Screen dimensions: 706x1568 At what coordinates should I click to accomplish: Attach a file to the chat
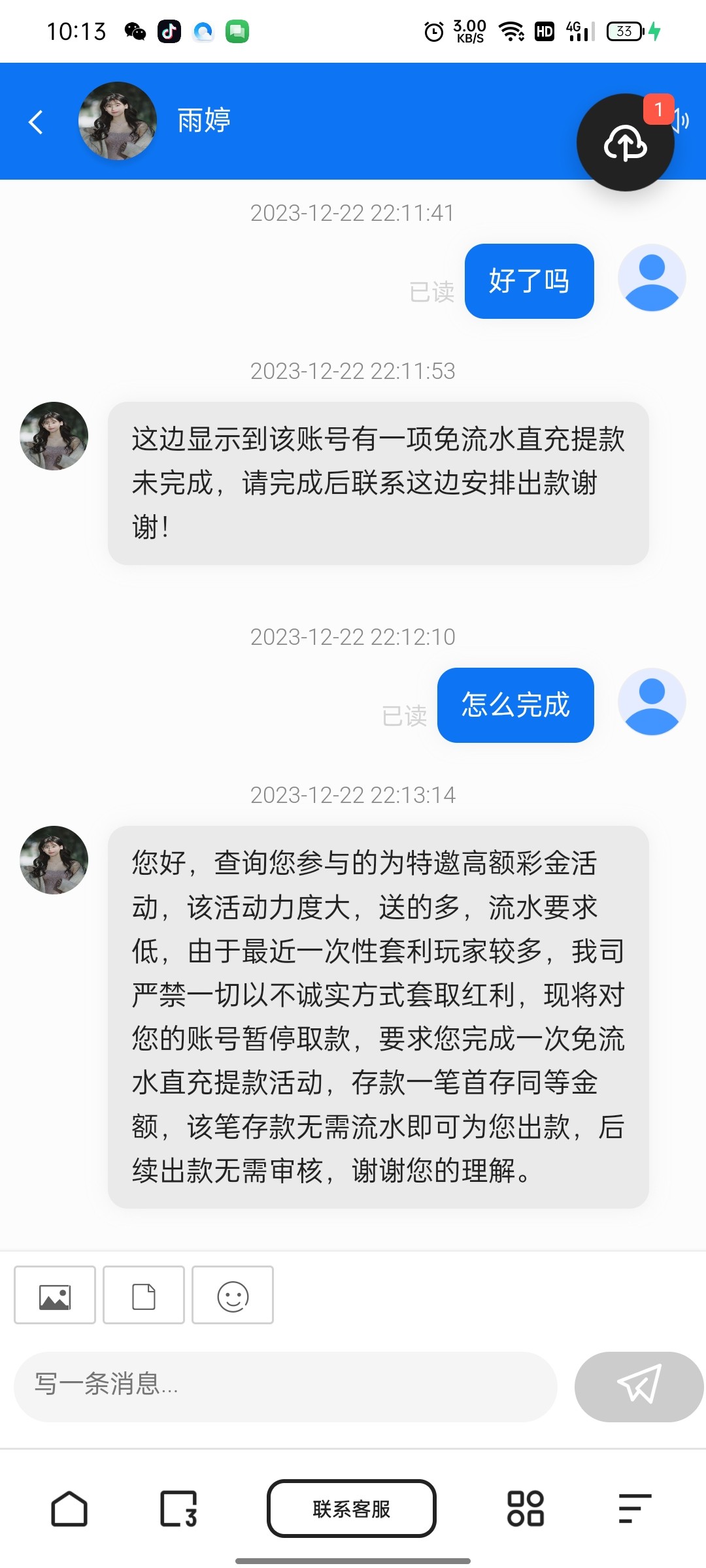pos(144,1296)
